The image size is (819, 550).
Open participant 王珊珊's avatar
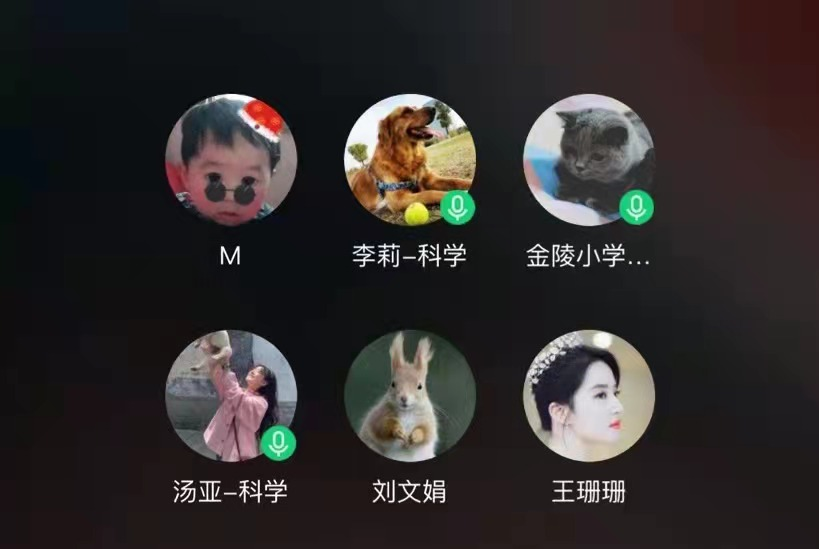point(589,396)
